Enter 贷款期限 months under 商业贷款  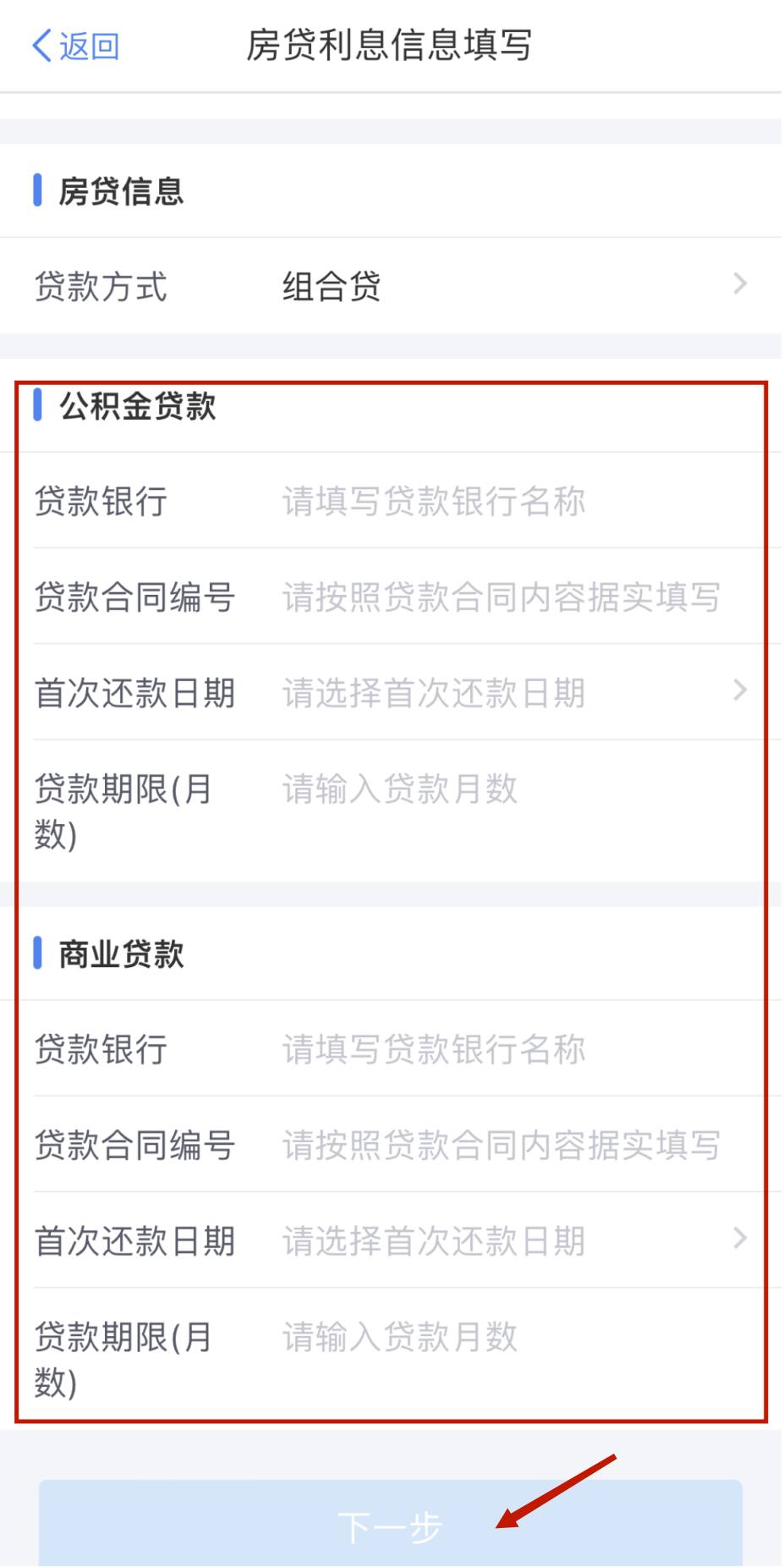391,1359
